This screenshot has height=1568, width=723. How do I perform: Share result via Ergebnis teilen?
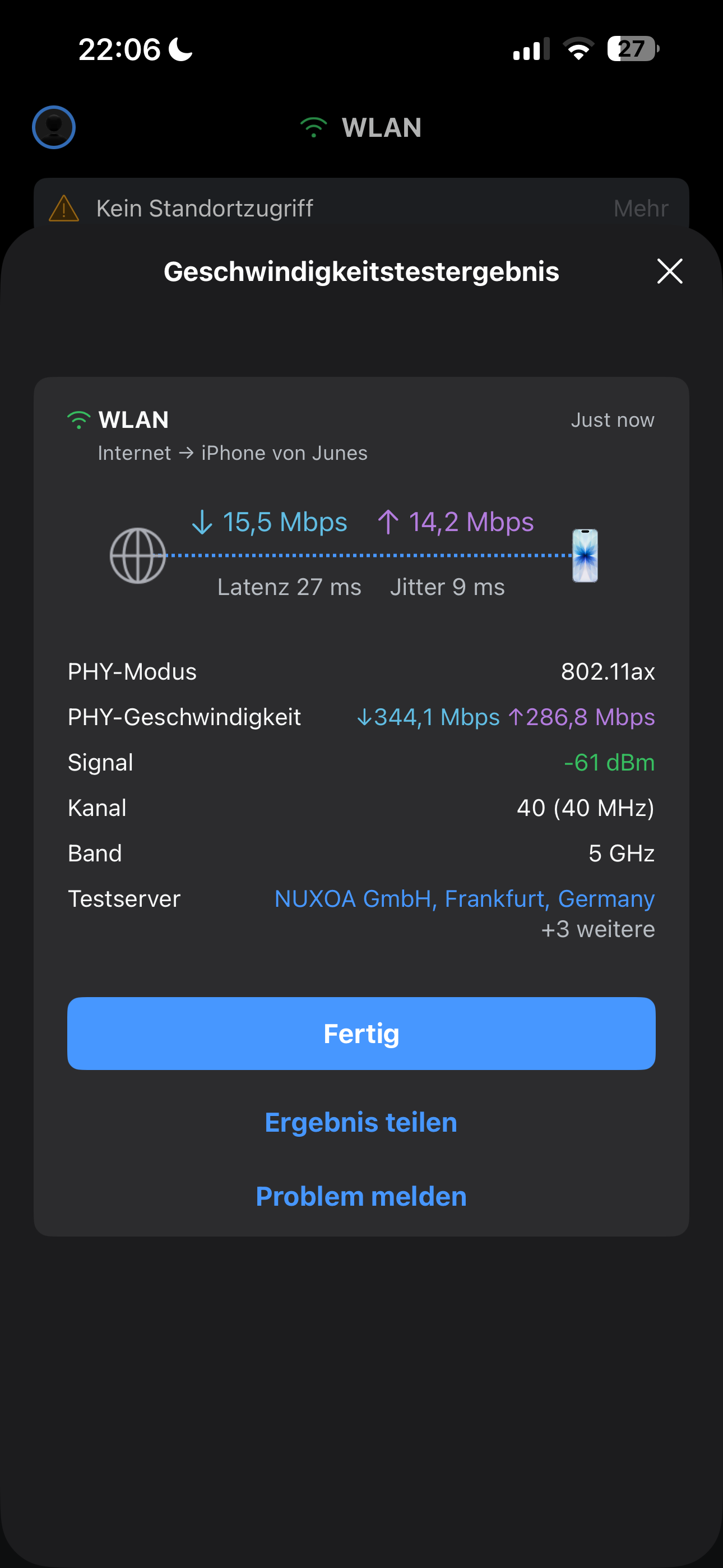pos(361,1122)
